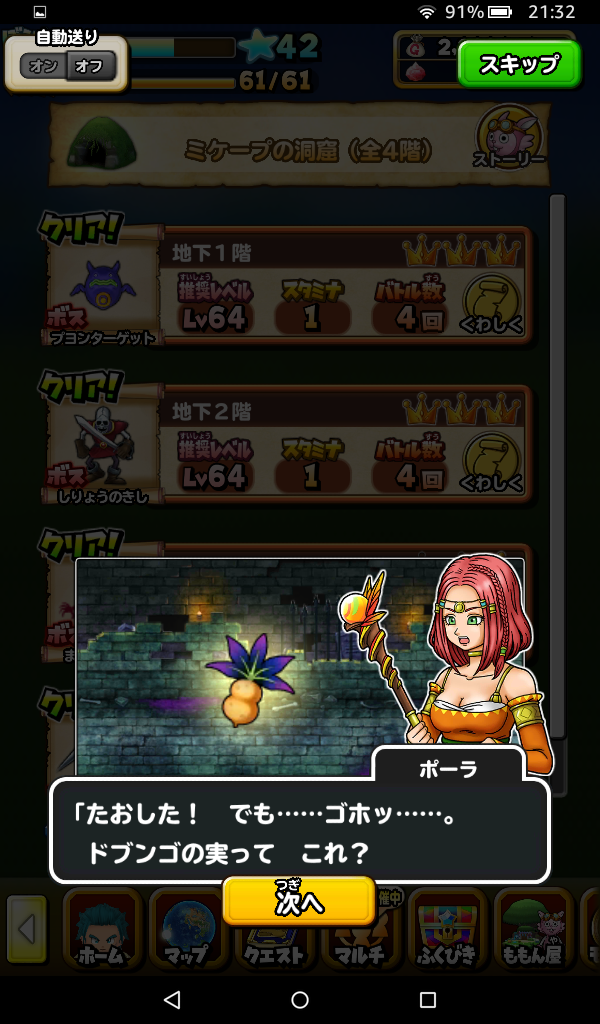Go to the ホーム tab
The image size is (600, 1024).
click(102, 930)
